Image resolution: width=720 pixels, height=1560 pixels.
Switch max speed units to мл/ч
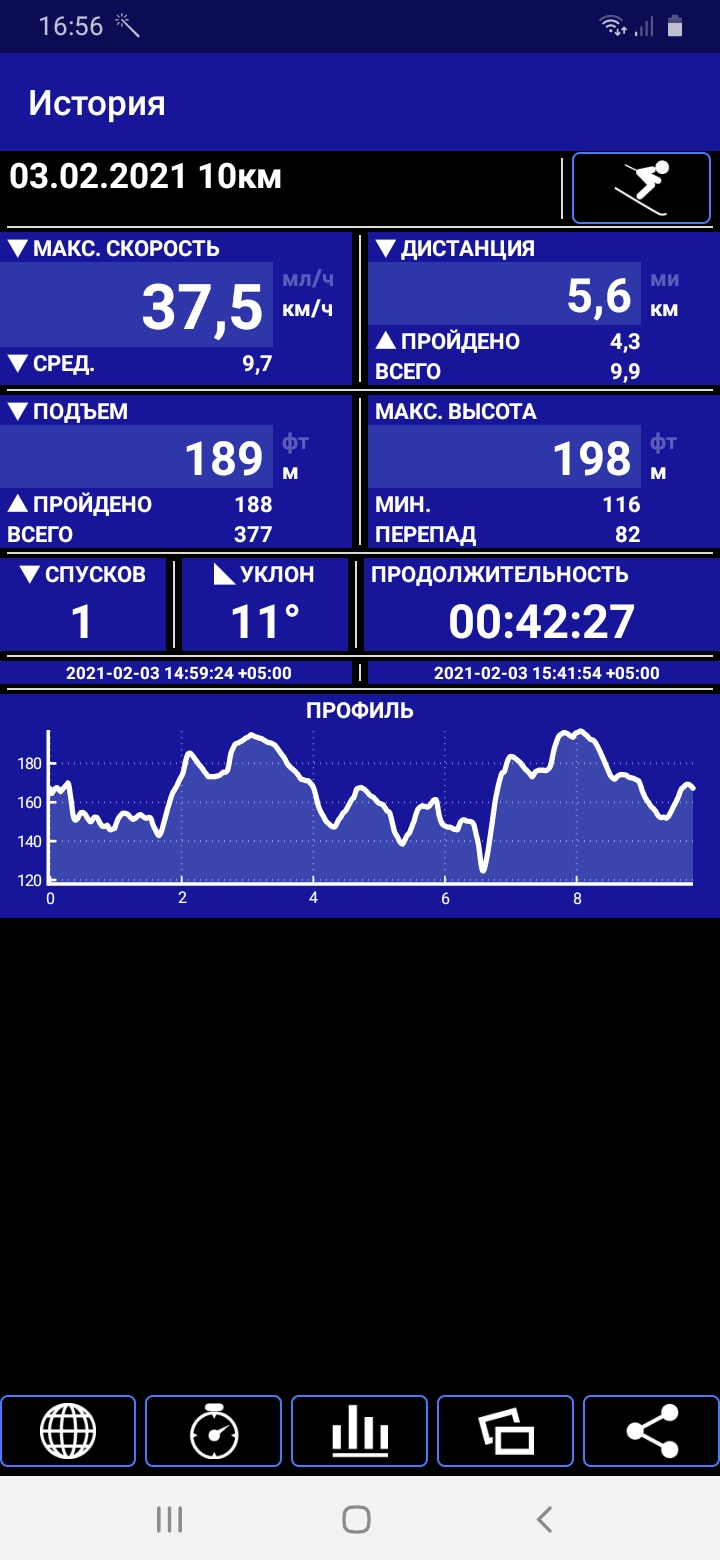tap(307, 280)
